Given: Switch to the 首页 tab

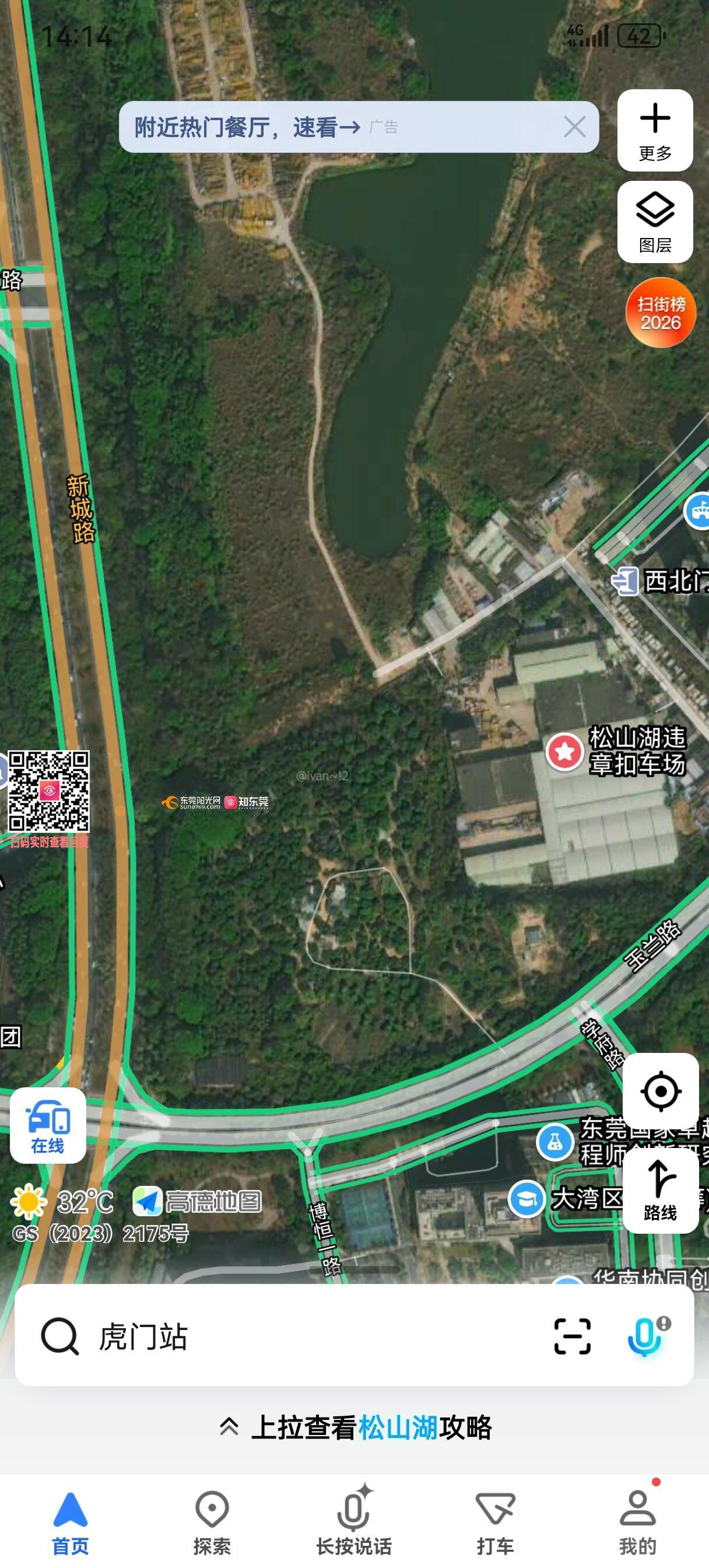Looking at the screenshot, I should pyautogui.click(x=71, y=1522).
